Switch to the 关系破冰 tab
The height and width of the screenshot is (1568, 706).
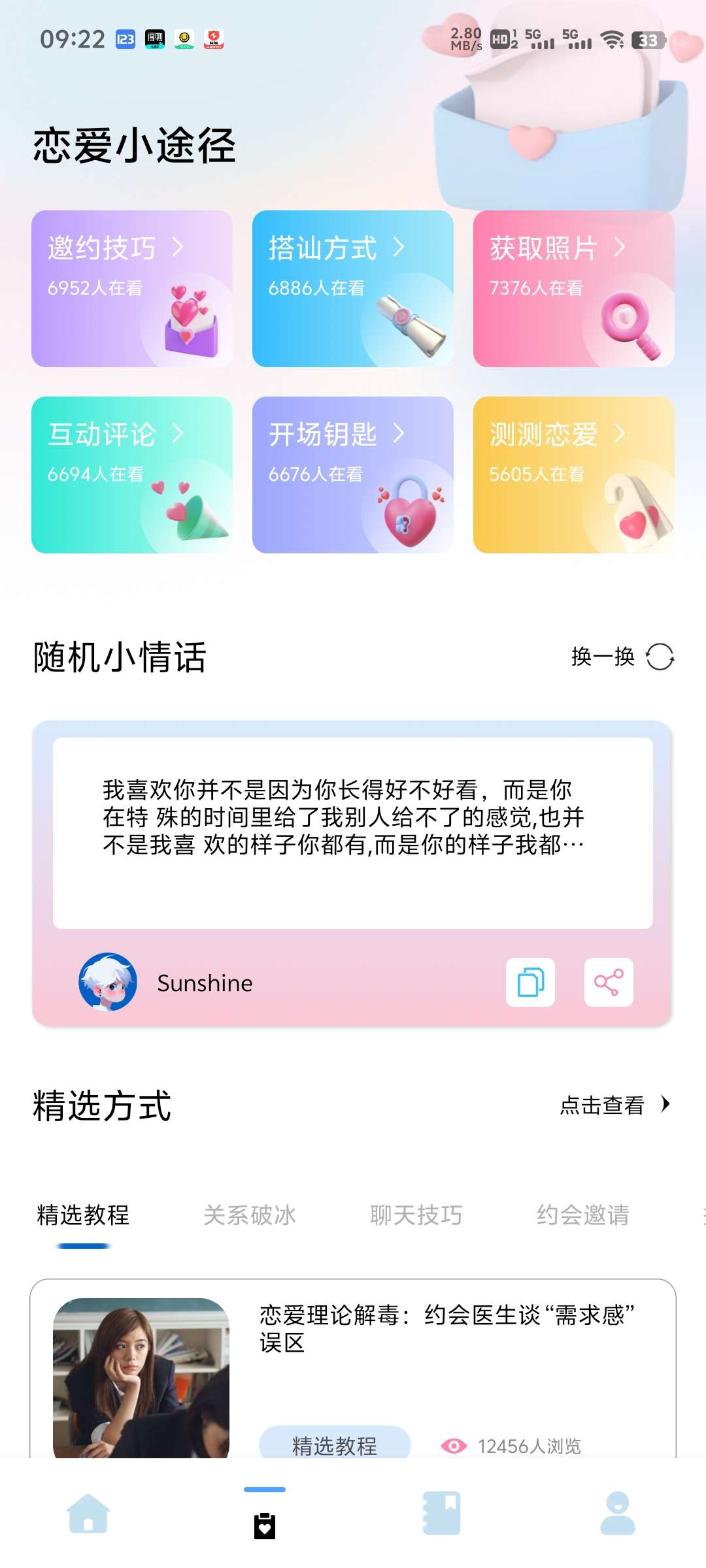point(250,1215)
